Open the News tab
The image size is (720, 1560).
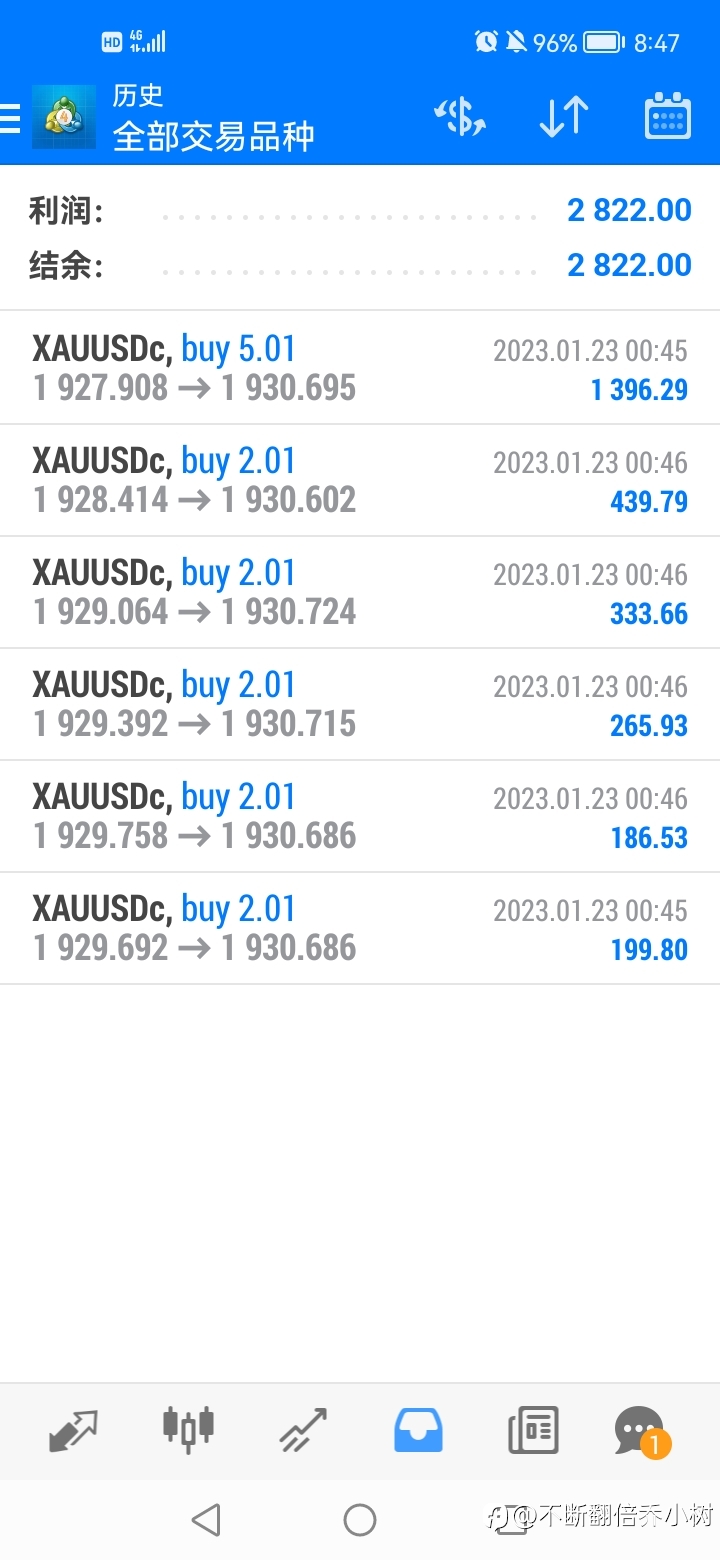pos(533,1430)
